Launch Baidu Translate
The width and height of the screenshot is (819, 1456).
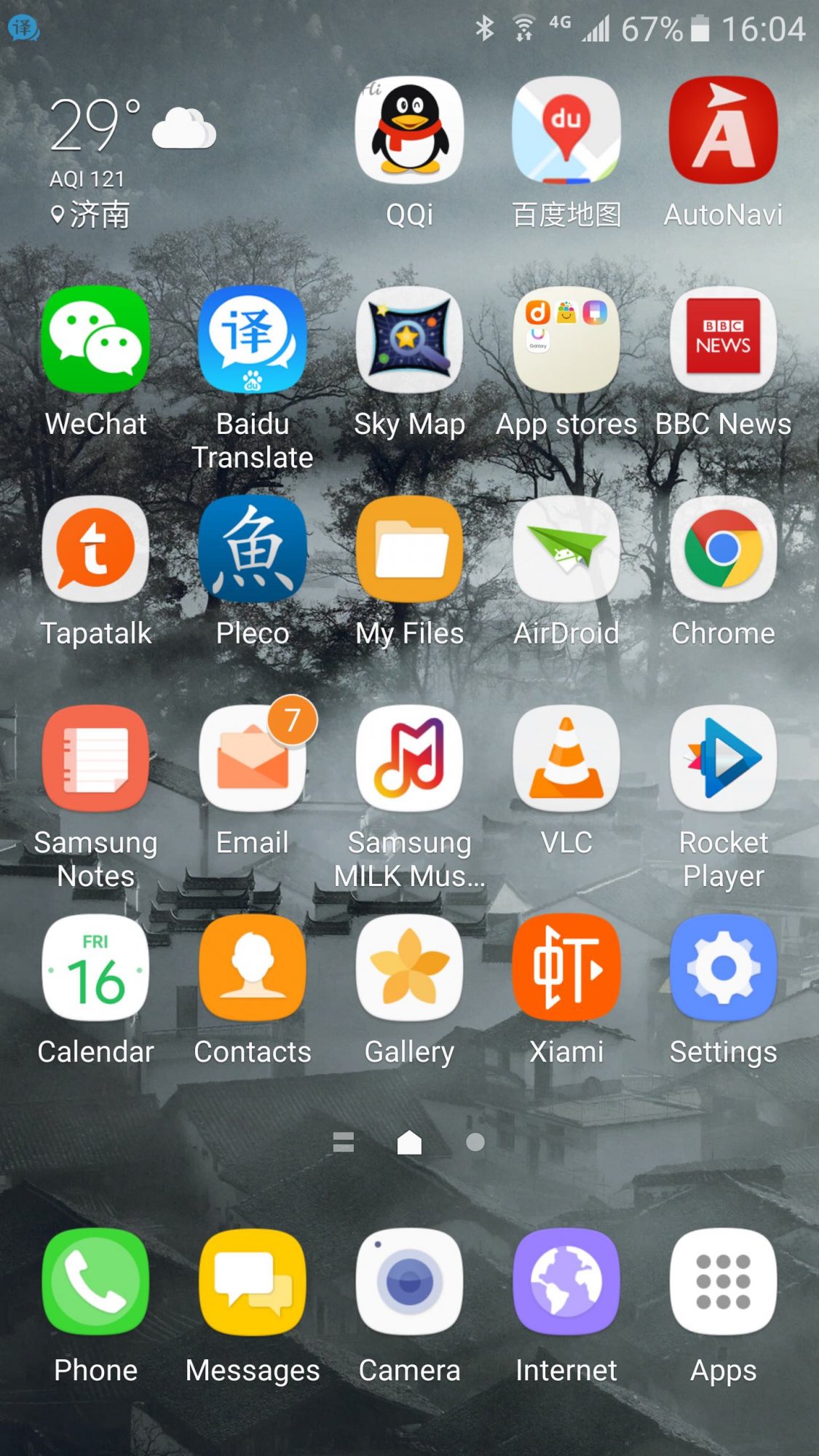252,342
